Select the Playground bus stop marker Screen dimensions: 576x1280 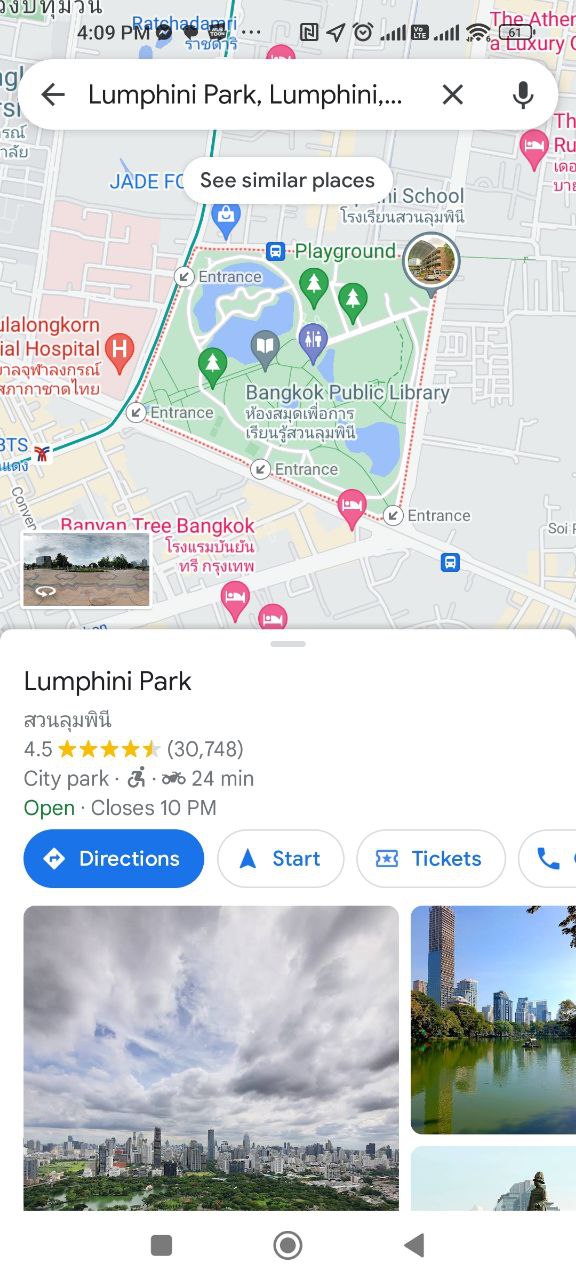pos(275,251)
